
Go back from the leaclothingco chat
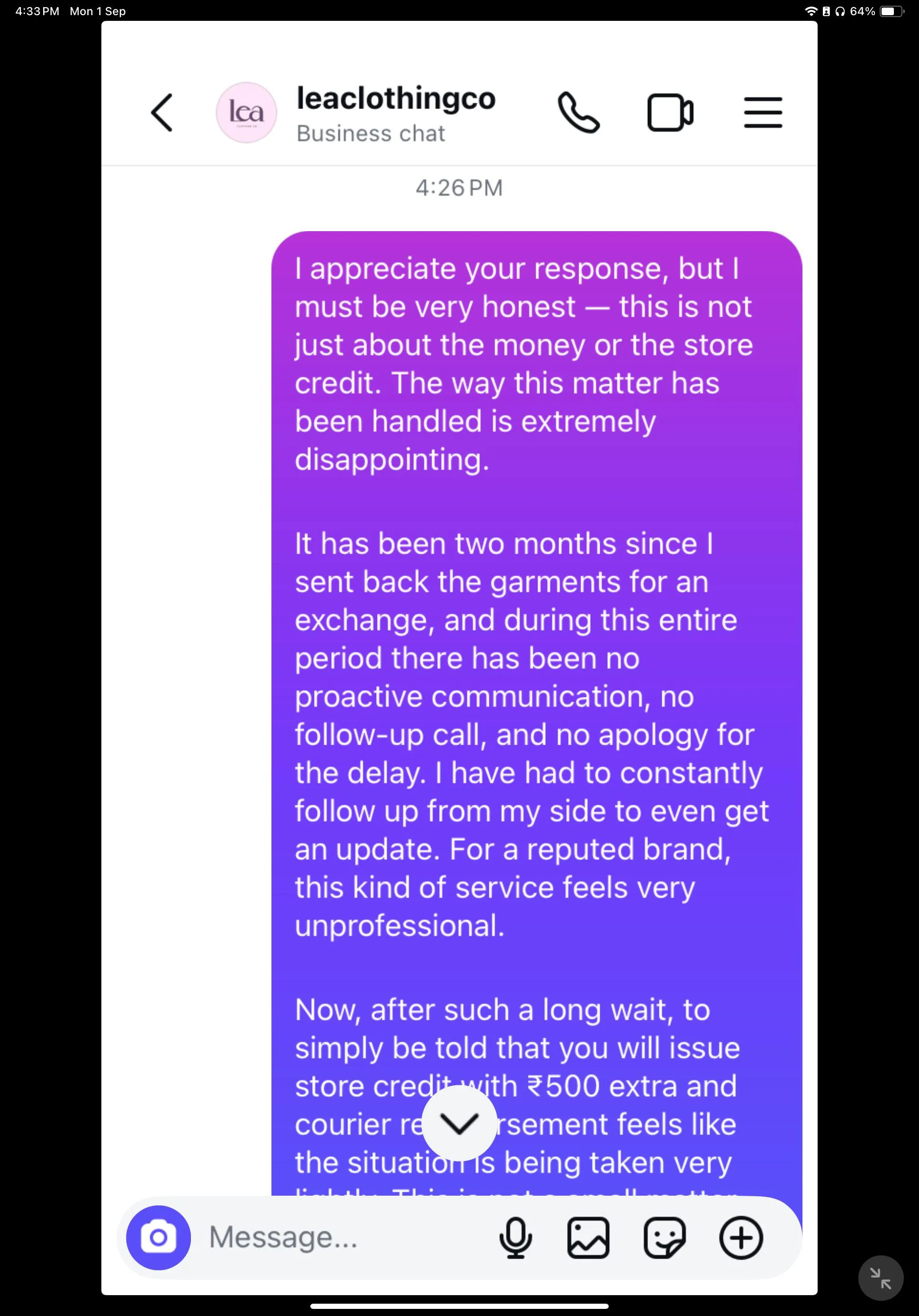click(162, 112)
